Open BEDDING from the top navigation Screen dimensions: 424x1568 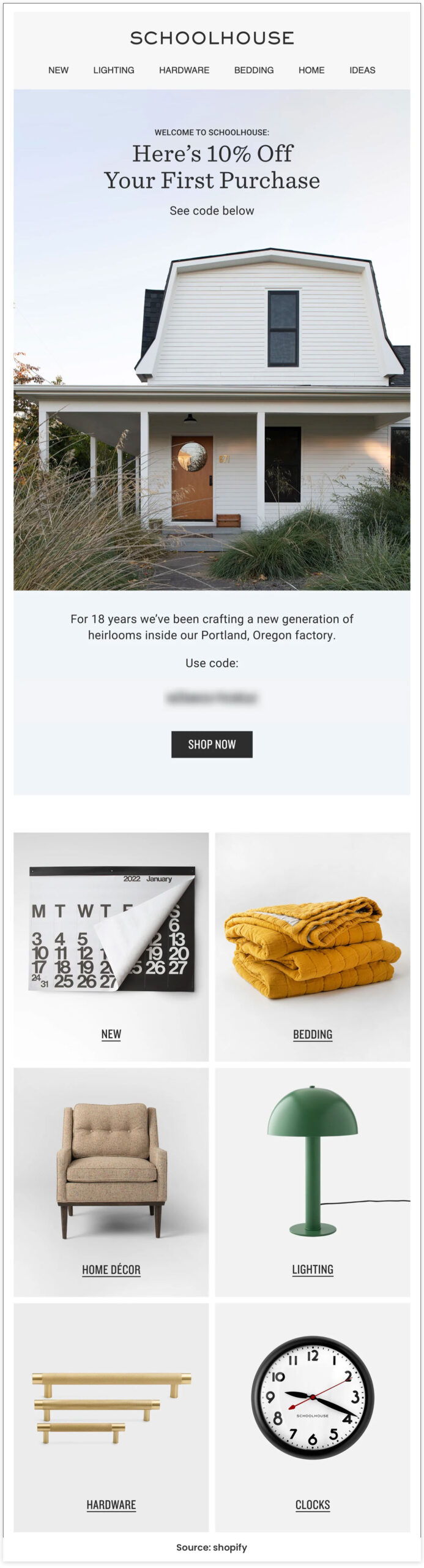click(254, 70)
